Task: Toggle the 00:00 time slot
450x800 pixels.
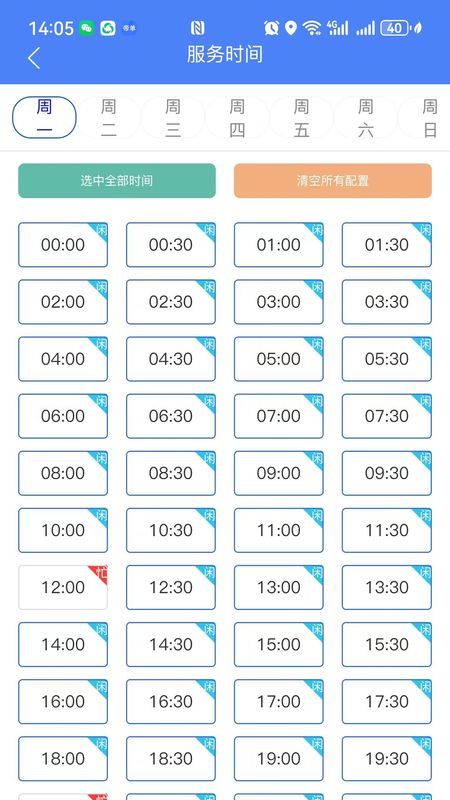Action: (63, 245)
